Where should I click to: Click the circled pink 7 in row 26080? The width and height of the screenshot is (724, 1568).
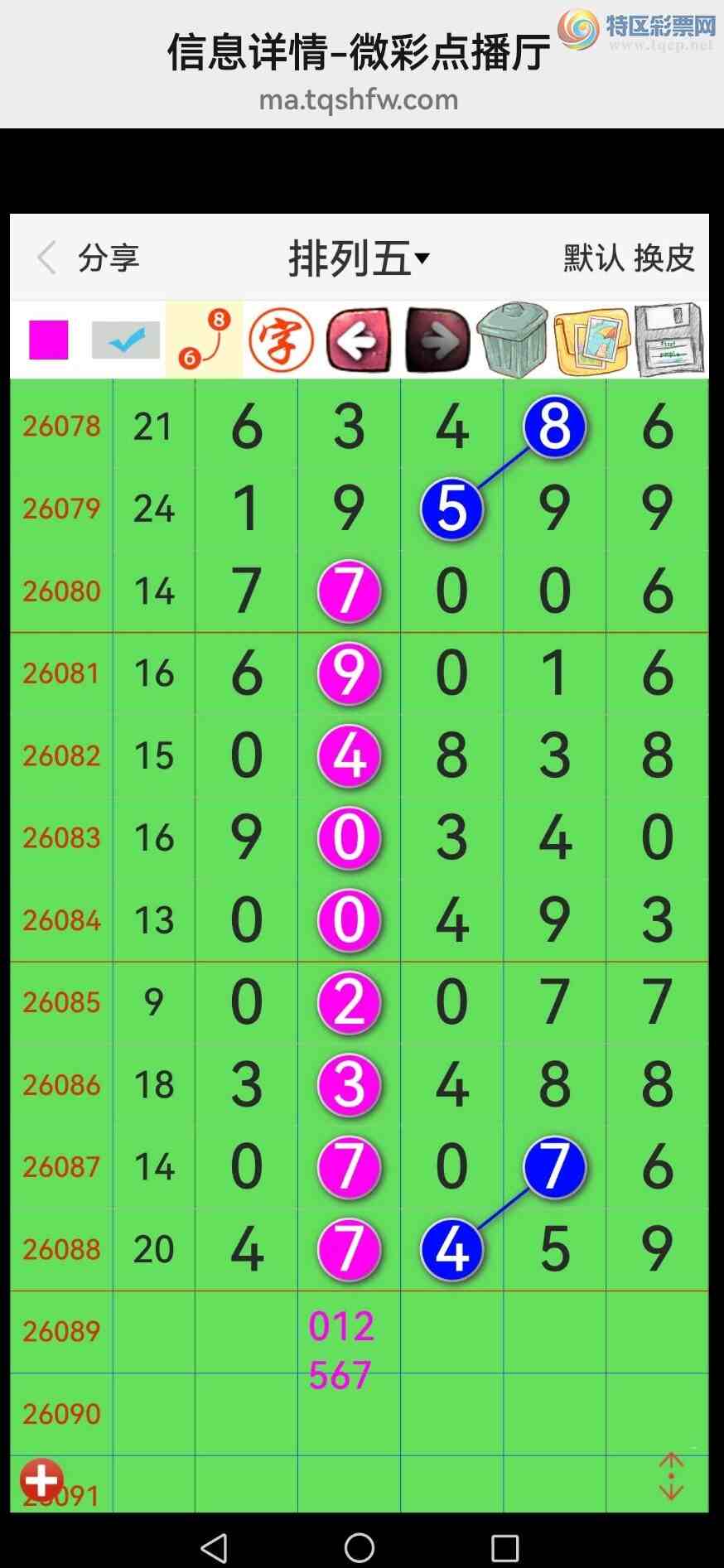(349, 591)
